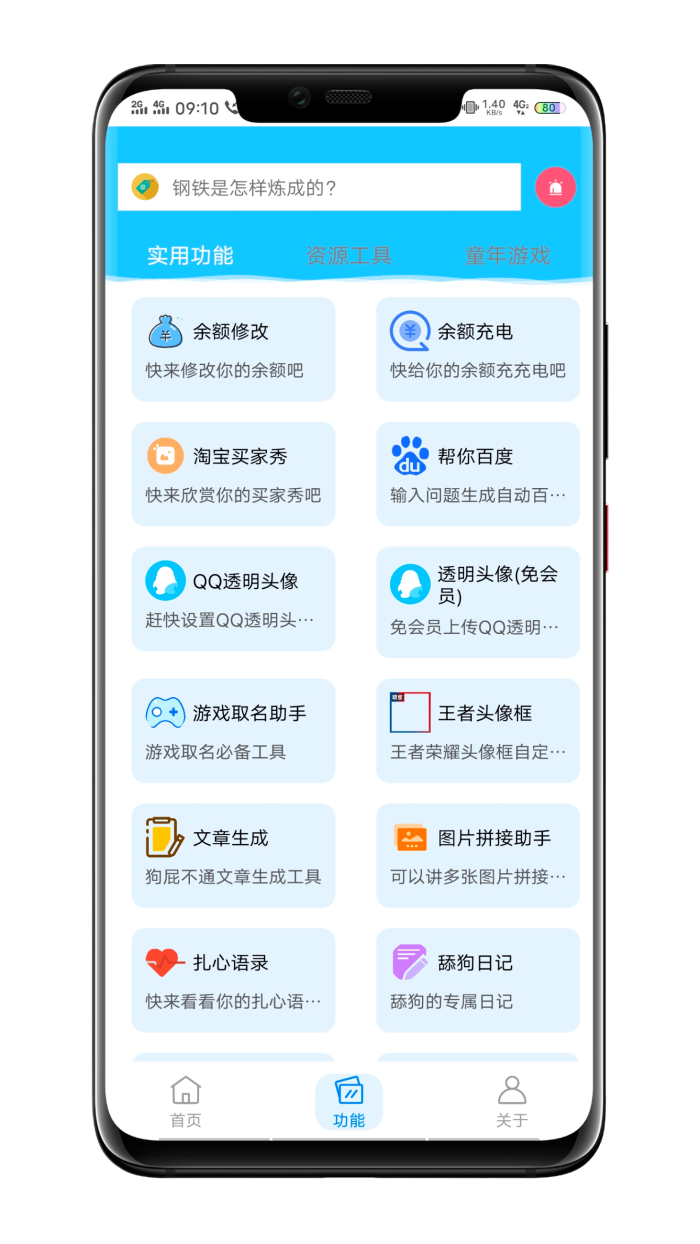Viewport: 700px width, 1244px height.
Task: Tap the red alarm icon beside search
Action: [555, 187]
